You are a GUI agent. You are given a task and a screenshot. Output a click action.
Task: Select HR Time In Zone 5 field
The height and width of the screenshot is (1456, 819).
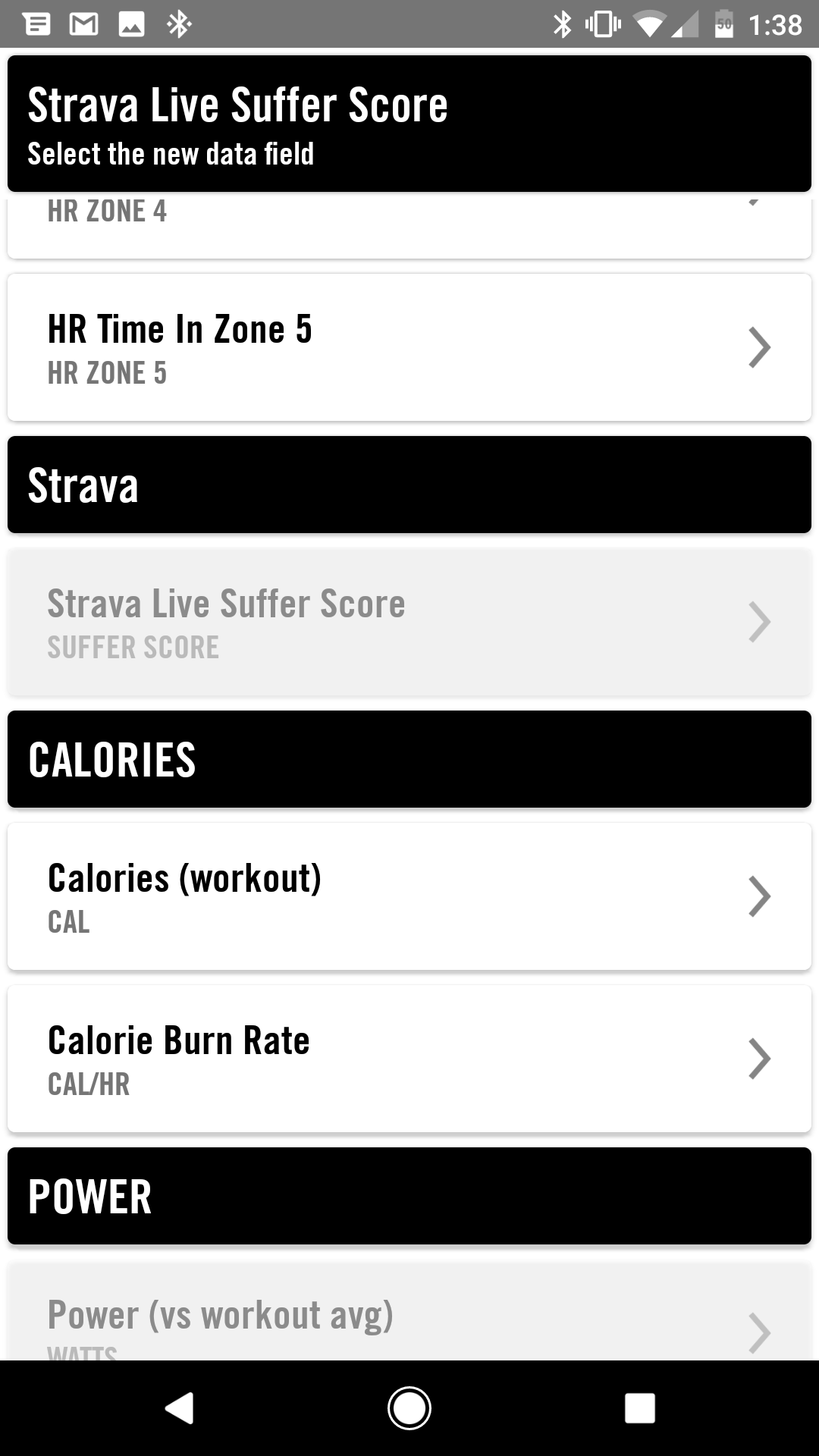click(409, 347)
